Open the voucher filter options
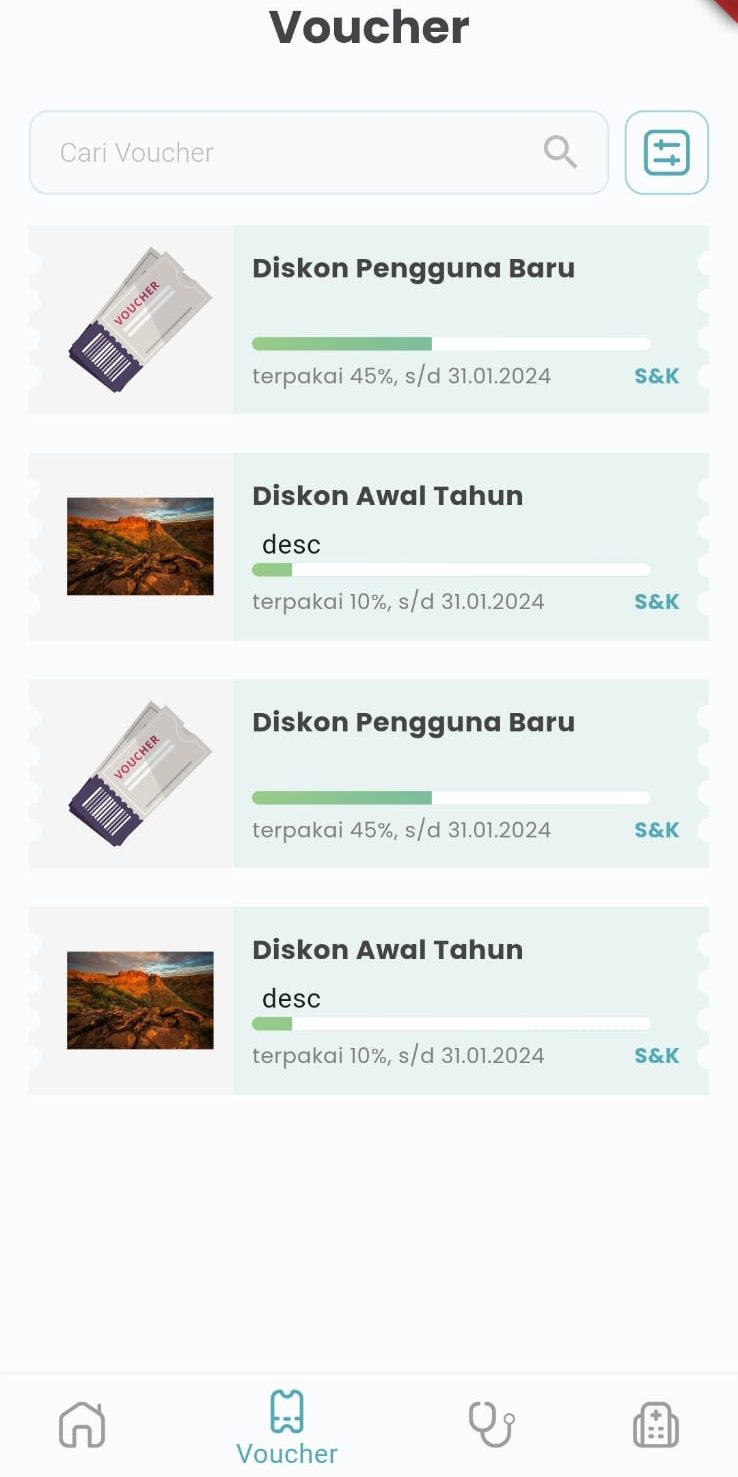Image resolution: width=738 pixels, height=1477 pixels. tap(666, 152)
